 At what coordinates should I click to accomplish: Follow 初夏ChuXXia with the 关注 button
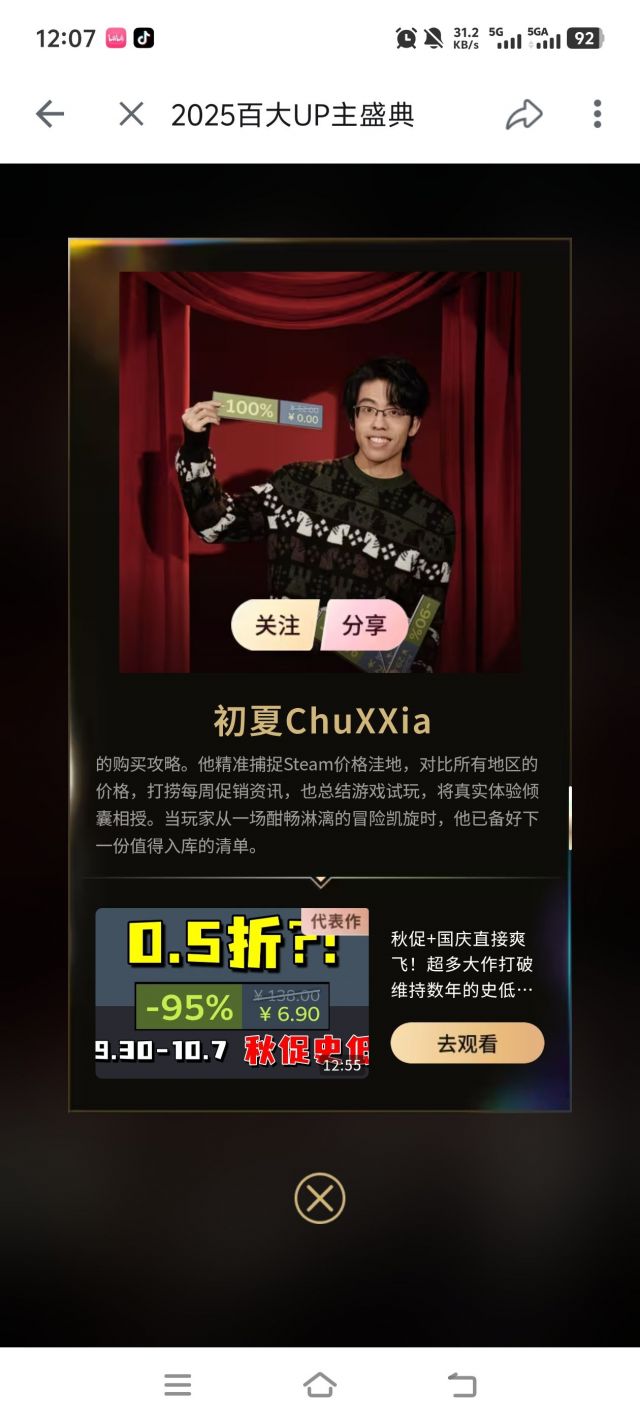coord(277,625)
